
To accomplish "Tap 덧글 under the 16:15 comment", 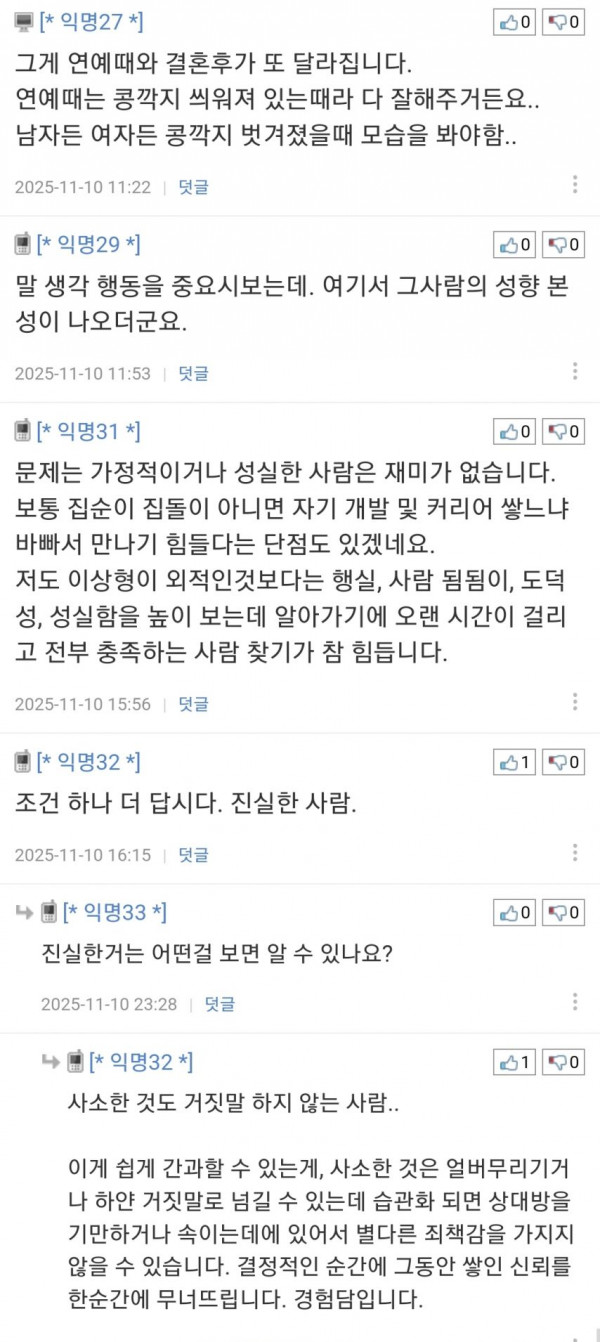I will 193,855.
